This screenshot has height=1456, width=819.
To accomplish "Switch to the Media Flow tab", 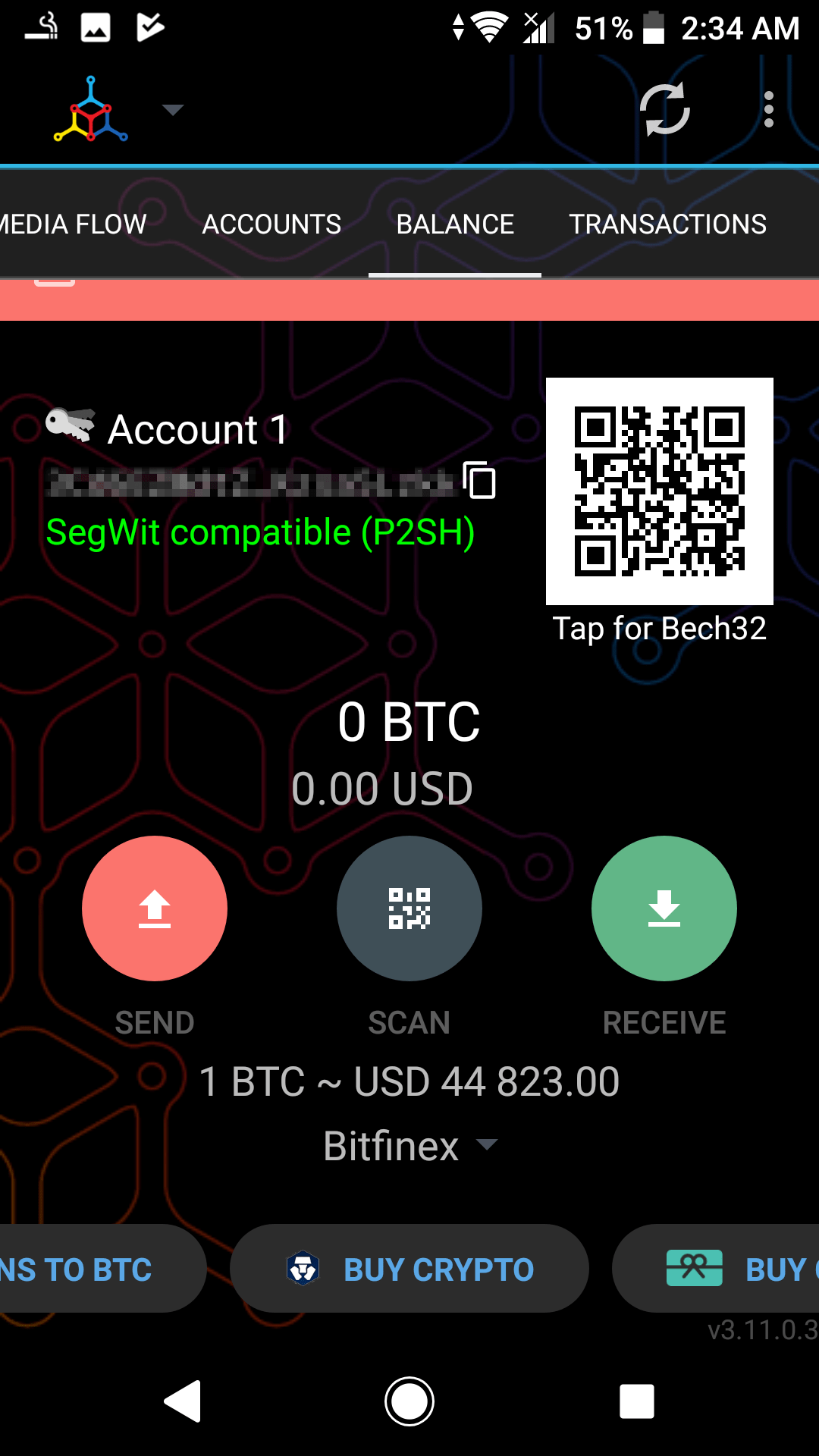I will [x=72, y=224].
